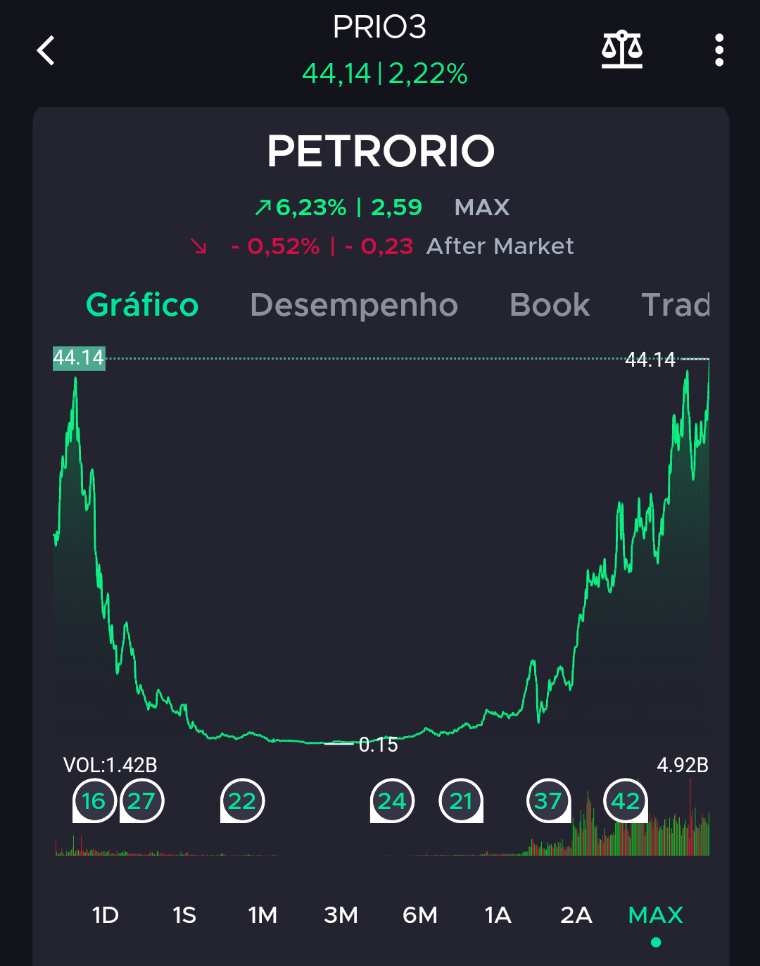The width and height of the screenshot is (760, 966).
Task: Select the 1D chart range
Action: pos(105,914)
